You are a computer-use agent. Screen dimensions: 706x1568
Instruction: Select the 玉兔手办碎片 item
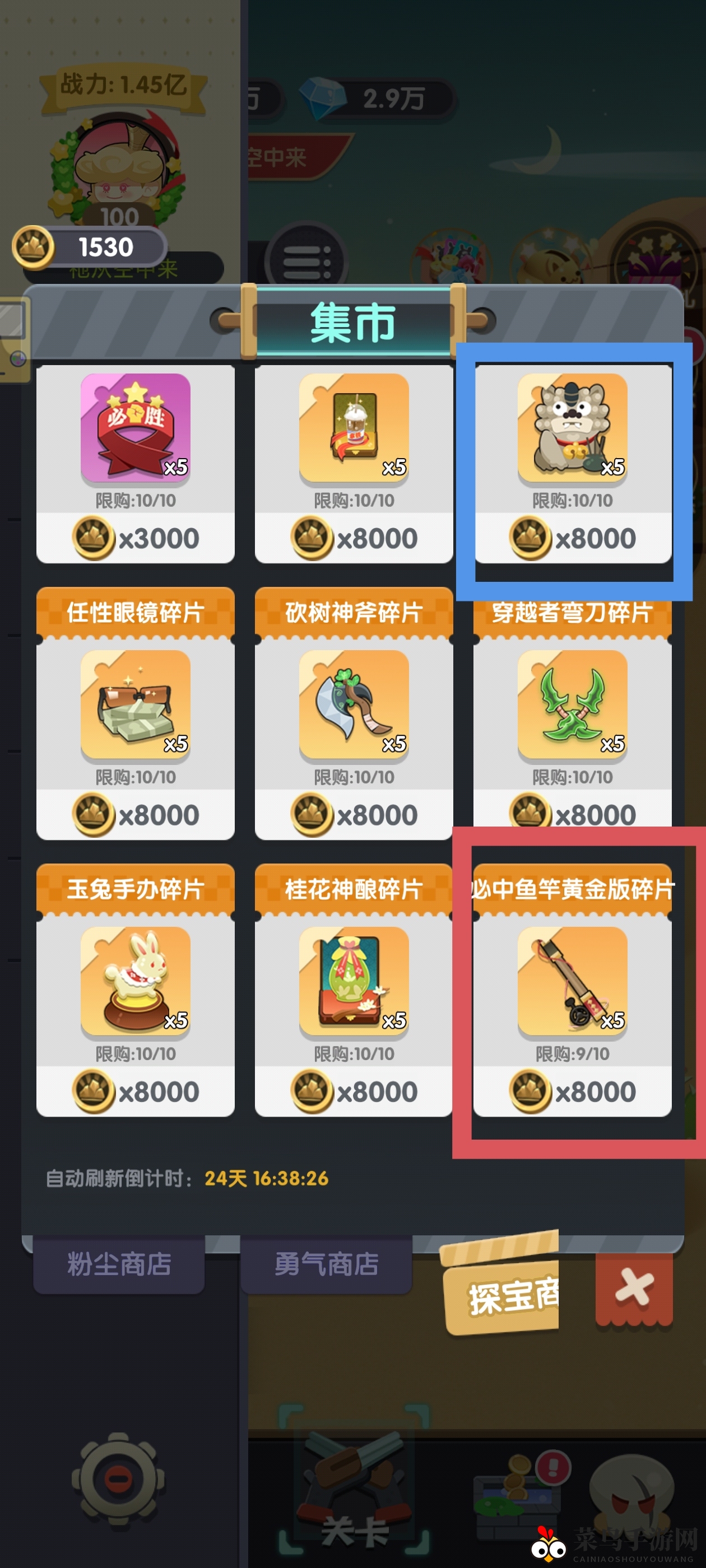point(135,981)
